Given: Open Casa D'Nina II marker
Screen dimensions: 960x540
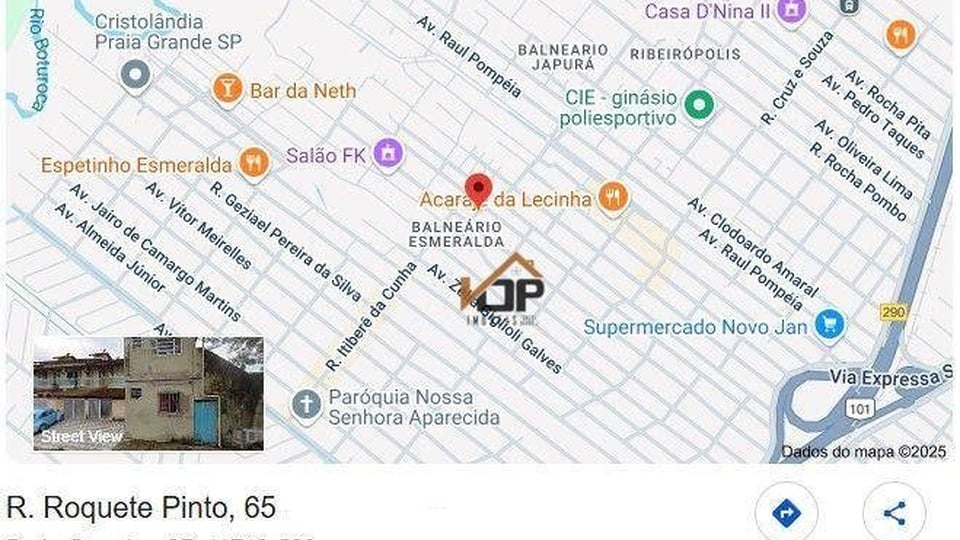Looking at the screenshot, I should click(x=792, y=11).
